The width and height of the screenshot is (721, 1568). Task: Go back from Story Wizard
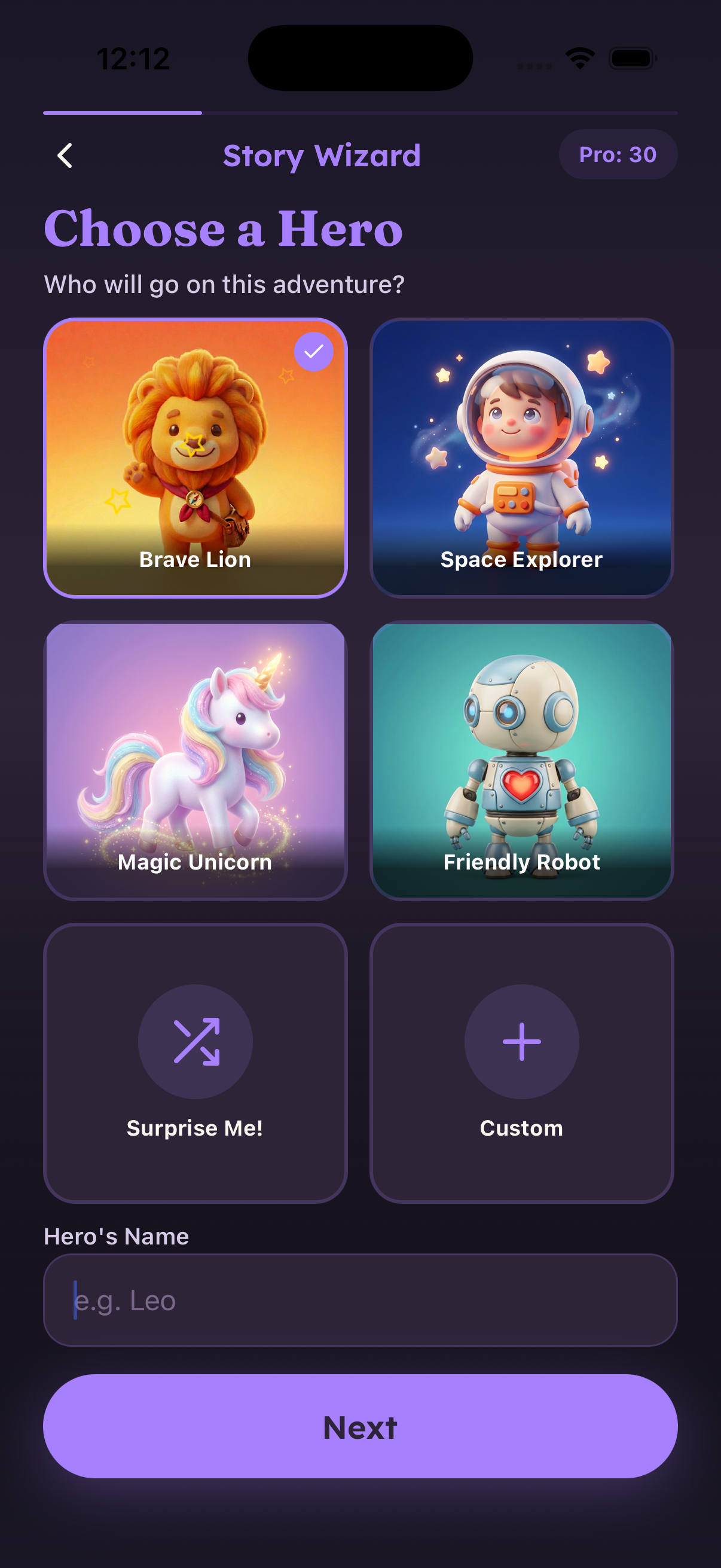65,155
